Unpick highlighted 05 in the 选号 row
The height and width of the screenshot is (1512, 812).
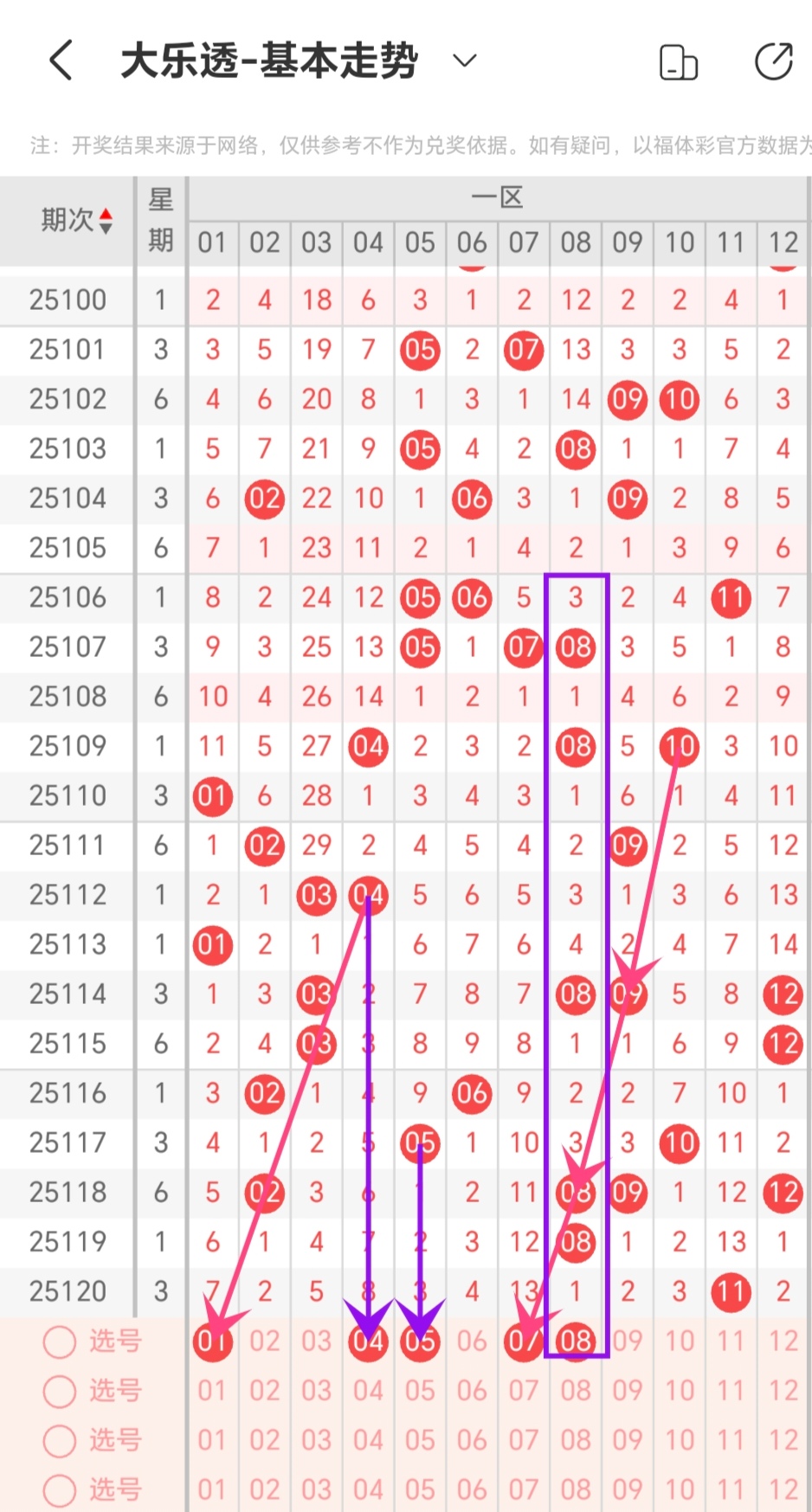[420, 1341]
